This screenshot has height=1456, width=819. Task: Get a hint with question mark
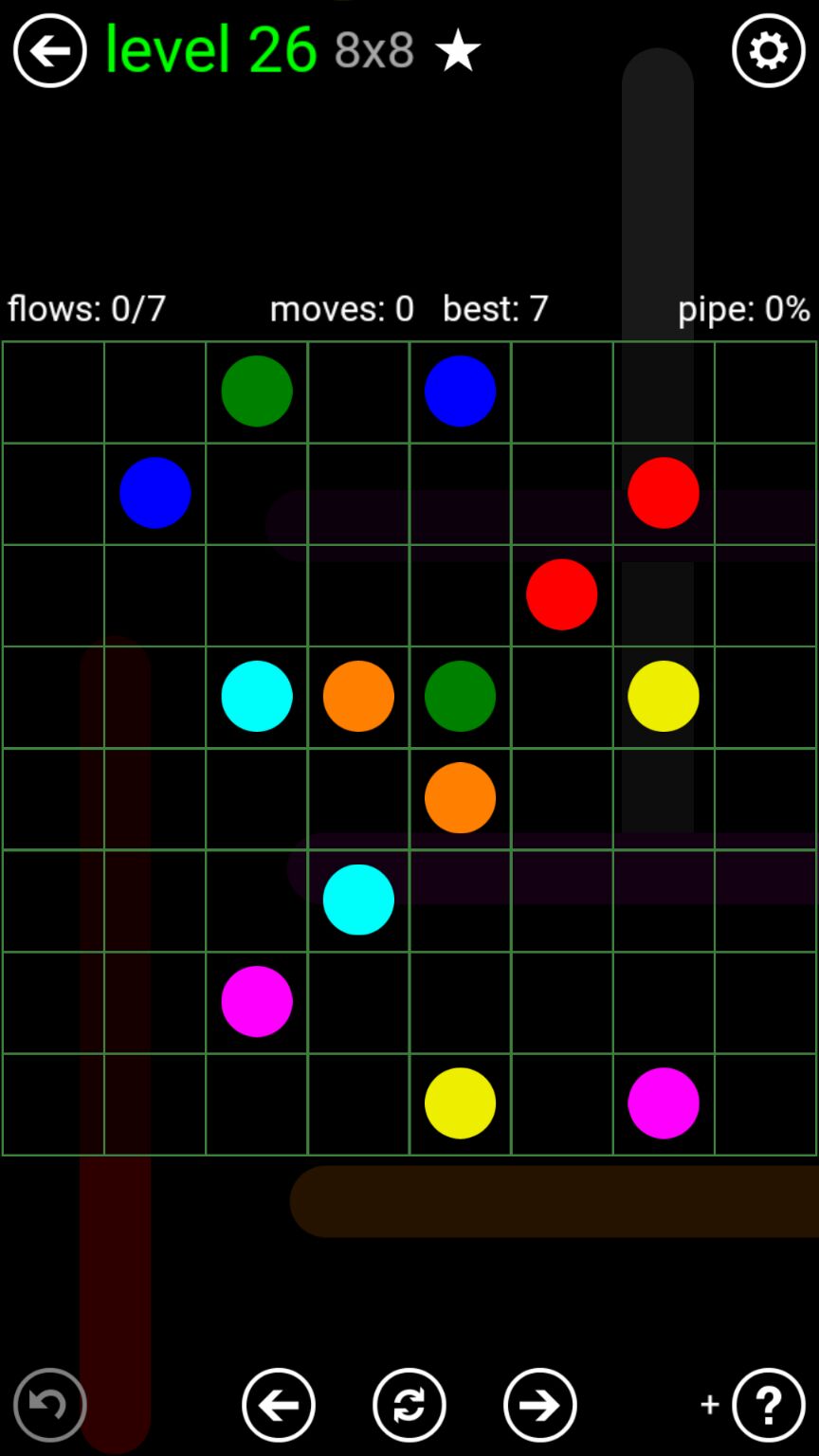[768, 1405]
